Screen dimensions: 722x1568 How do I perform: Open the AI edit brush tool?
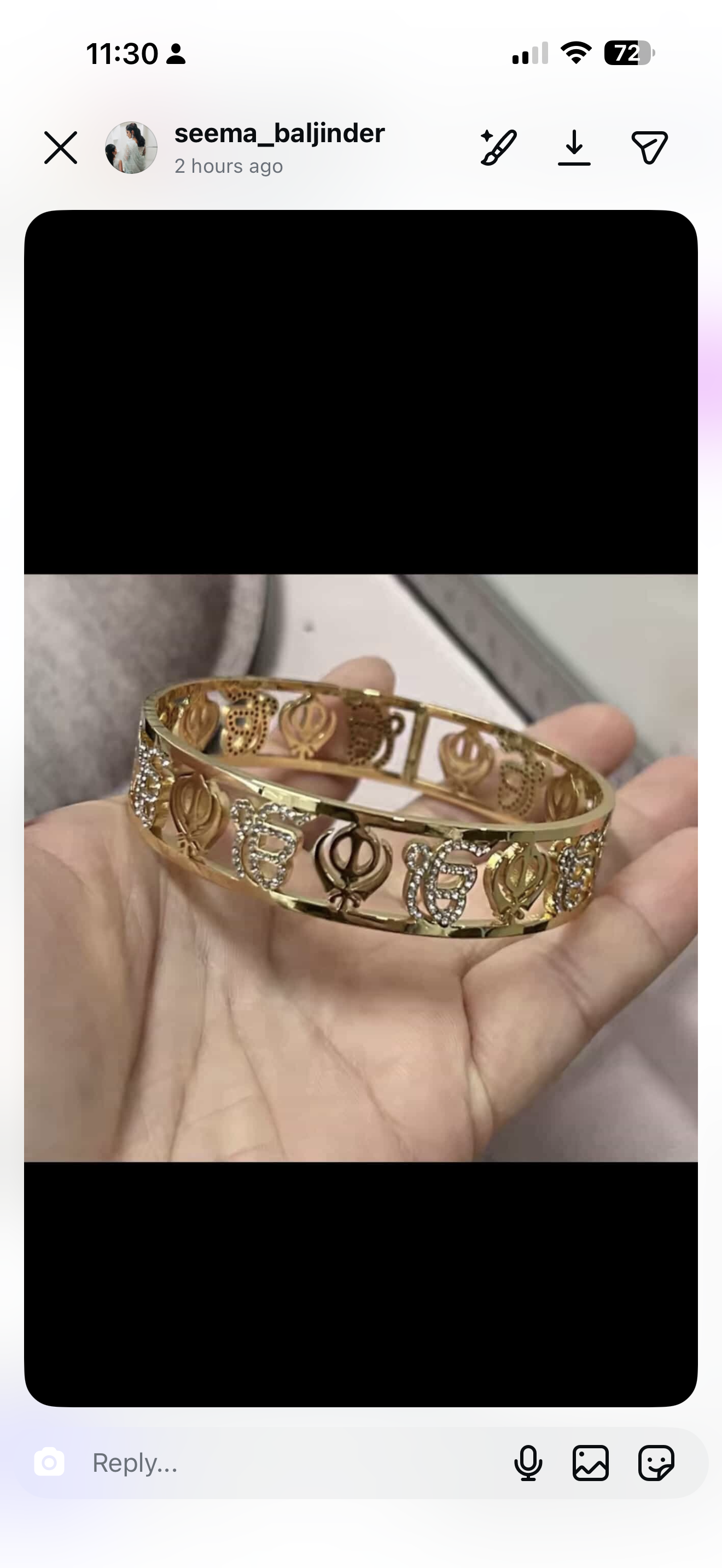[x=499, y=147]
